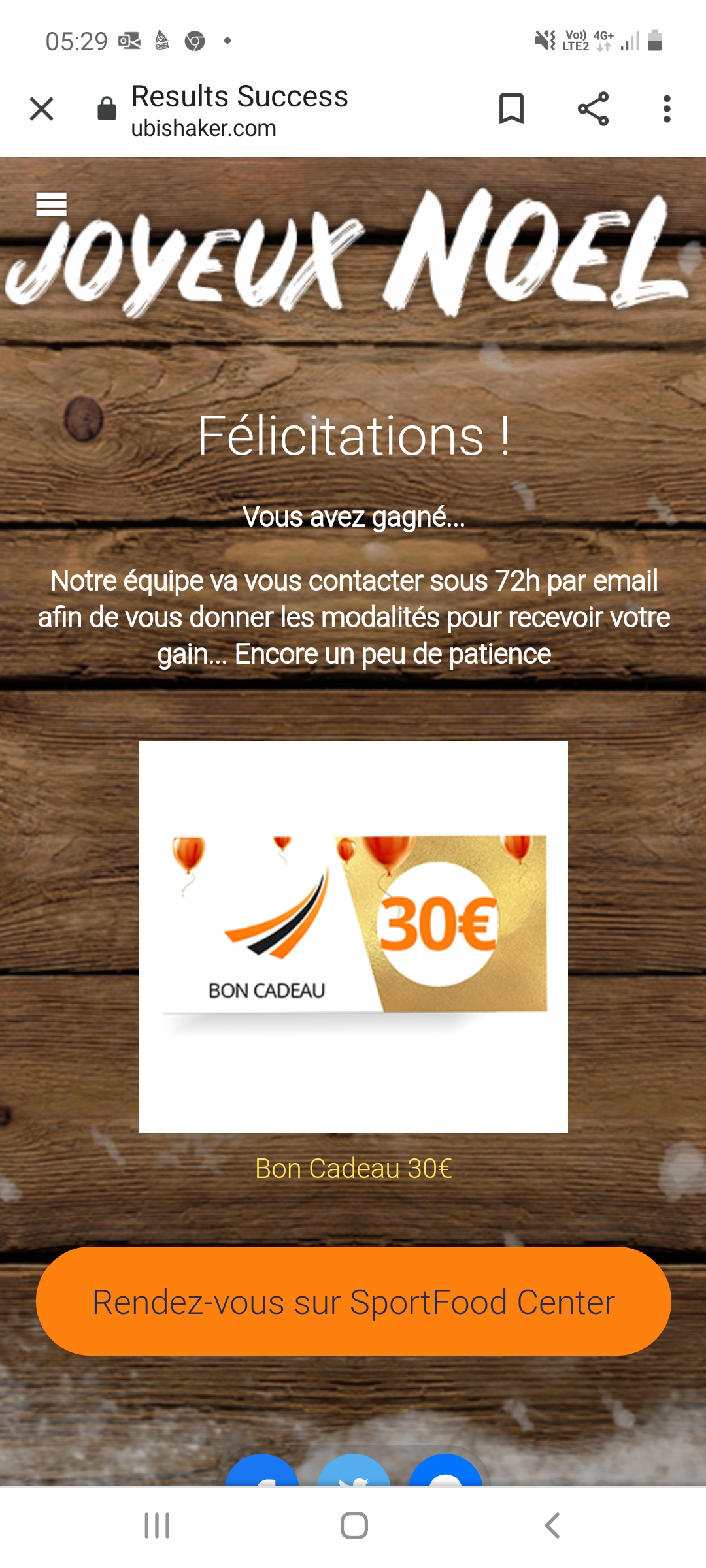Bookmark this ubishaker.com page
Screen dimensions: 706x1568
click(511, 109)
